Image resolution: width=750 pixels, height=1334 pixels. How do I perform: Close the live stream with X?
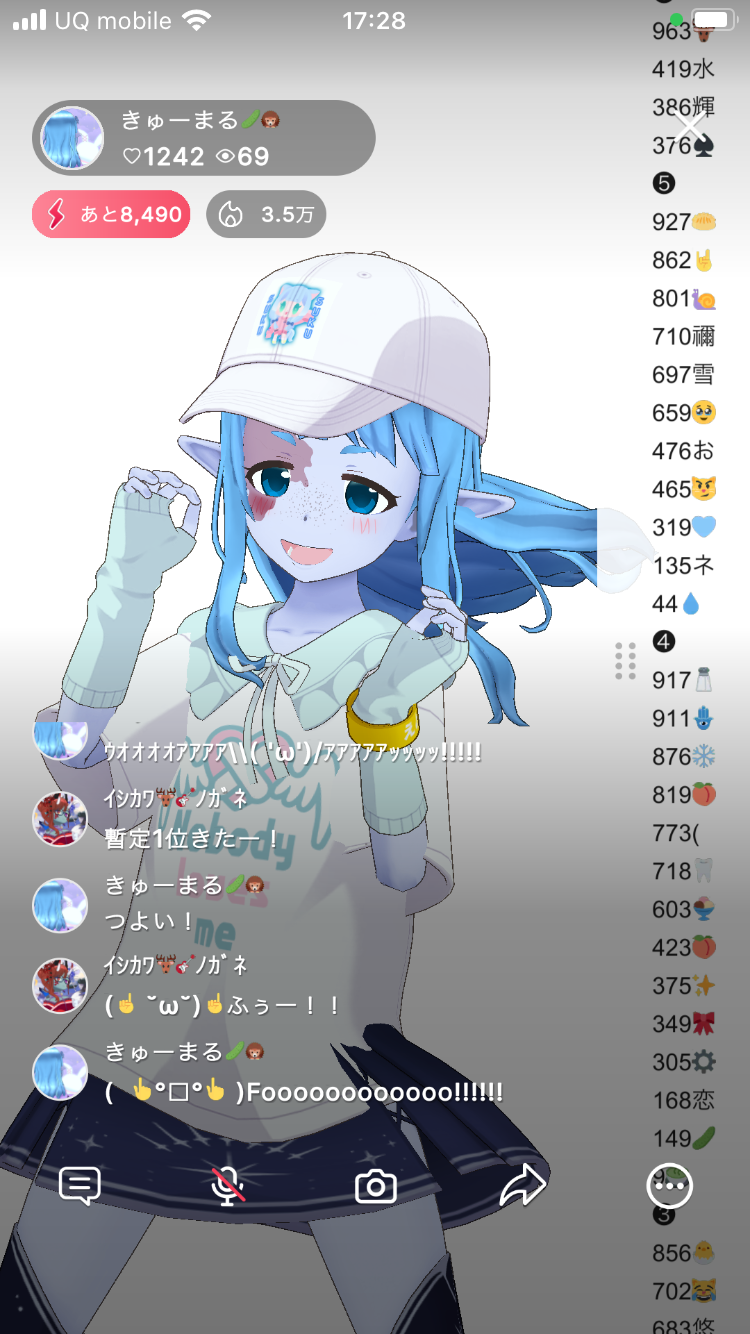point(692,128)
